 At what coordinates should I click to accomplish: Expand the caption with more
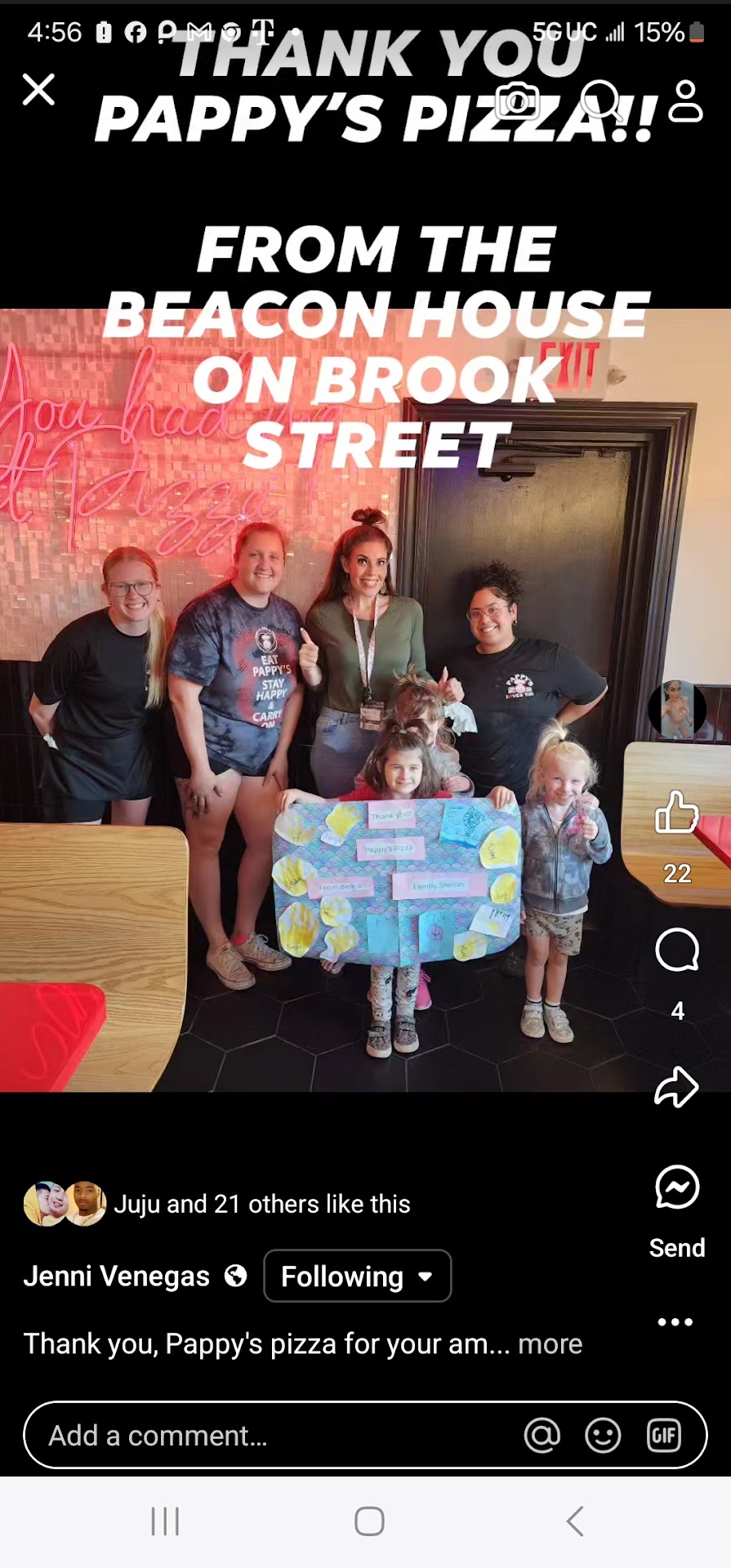point(550,1343)
